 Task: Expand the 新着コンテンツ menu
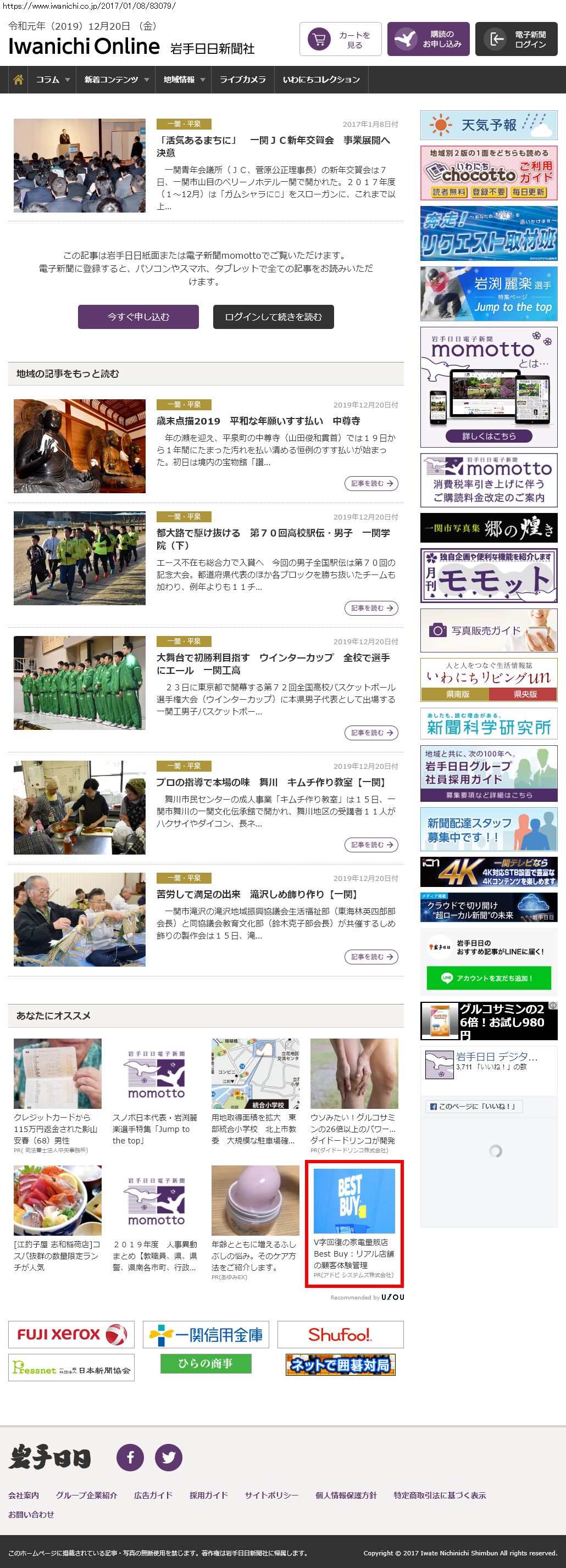[x=116, y=80]
